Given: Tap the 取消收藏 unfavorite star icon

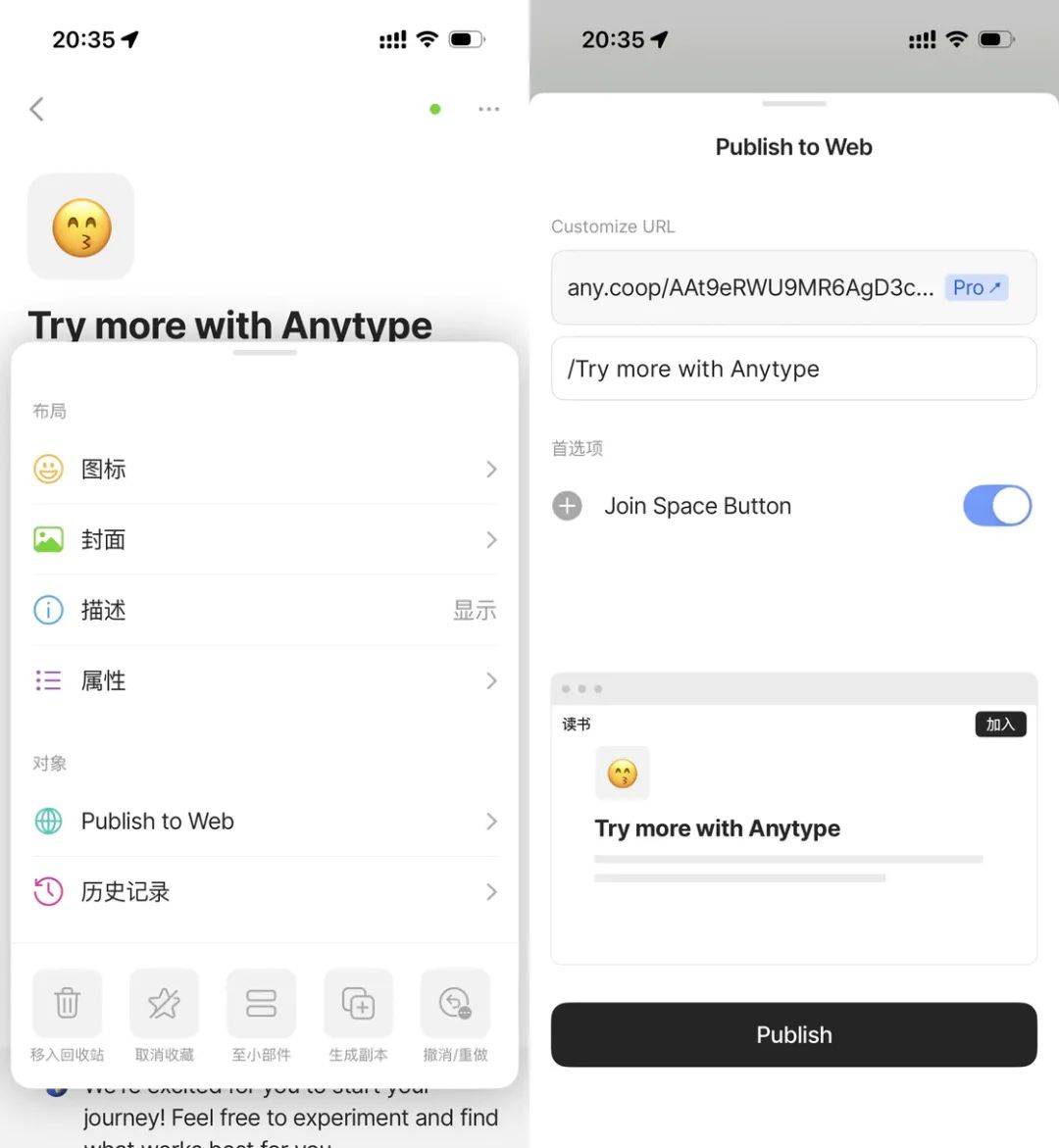Looking at the screenshot, I should (x=164, y=1003).
